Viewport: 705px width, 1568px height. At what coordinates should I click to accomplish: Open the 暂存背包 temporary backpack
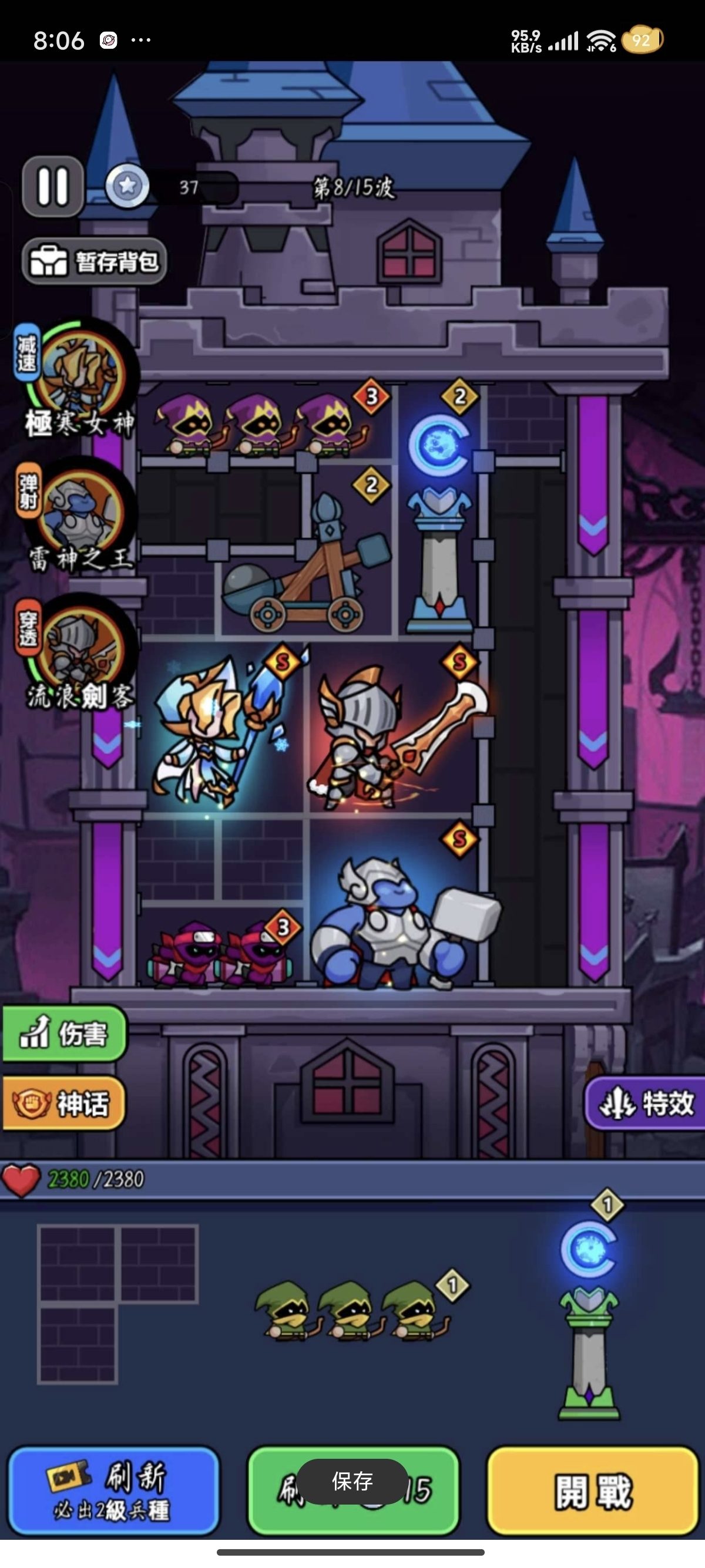click(95, 262)
